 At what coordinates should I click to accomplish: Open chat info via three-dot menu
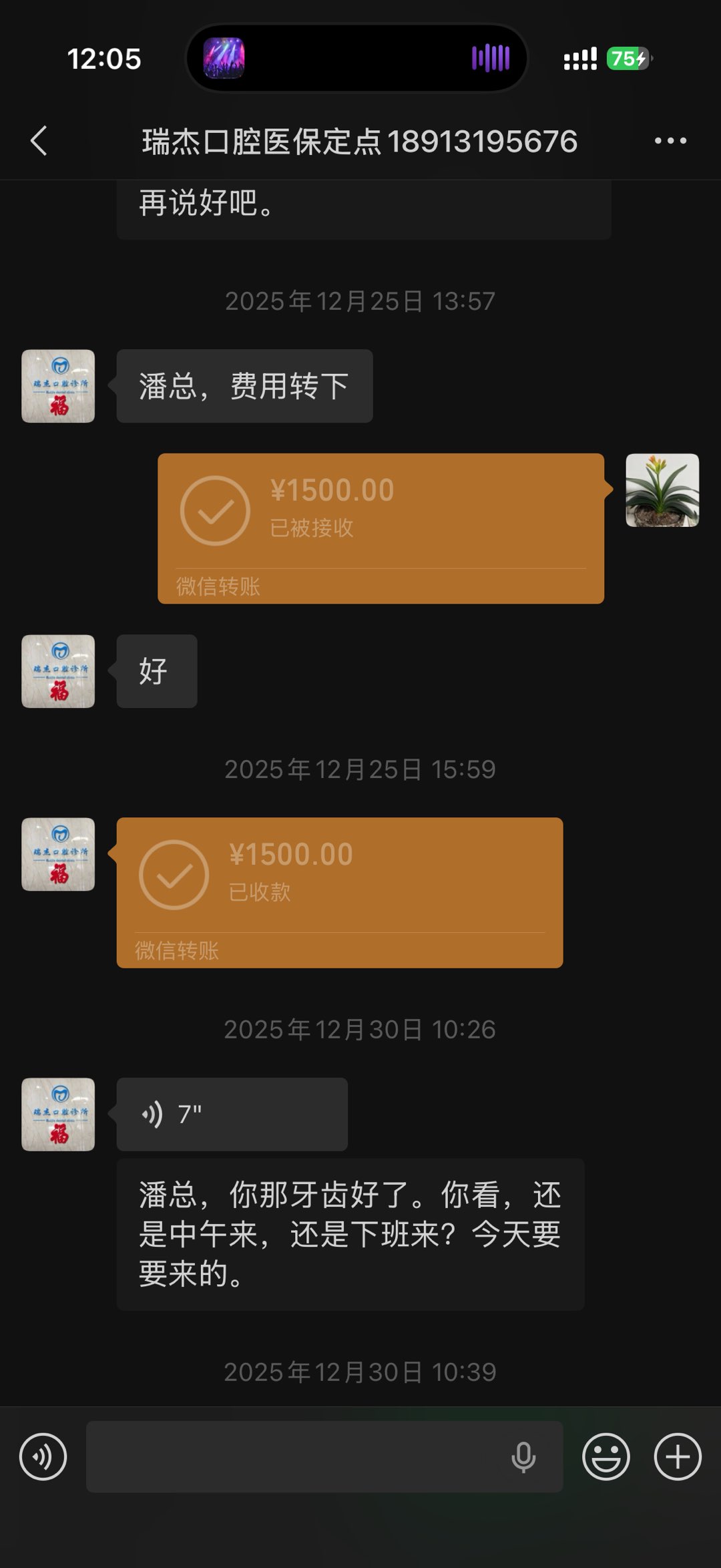point(670,141)
